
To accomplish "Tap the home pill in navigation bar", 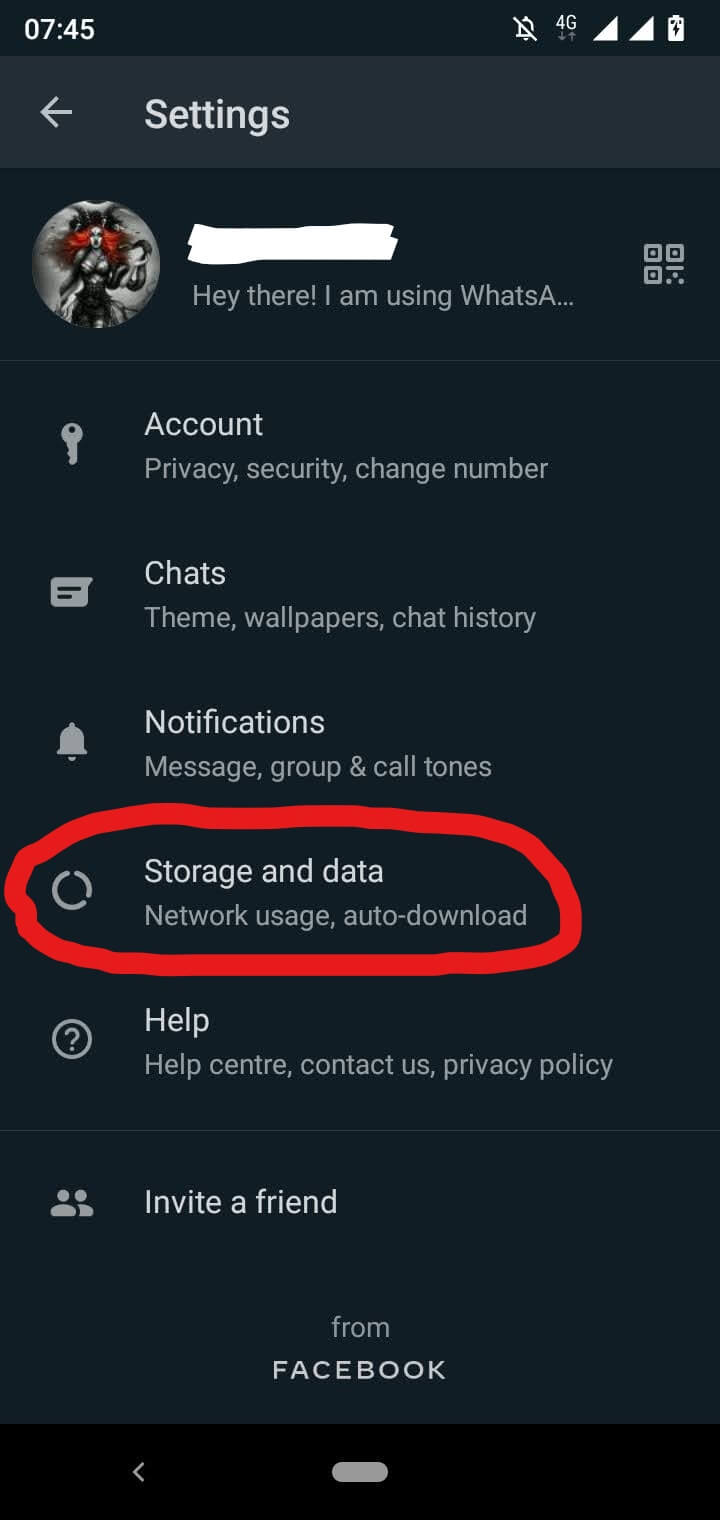I will point(360,1471).
